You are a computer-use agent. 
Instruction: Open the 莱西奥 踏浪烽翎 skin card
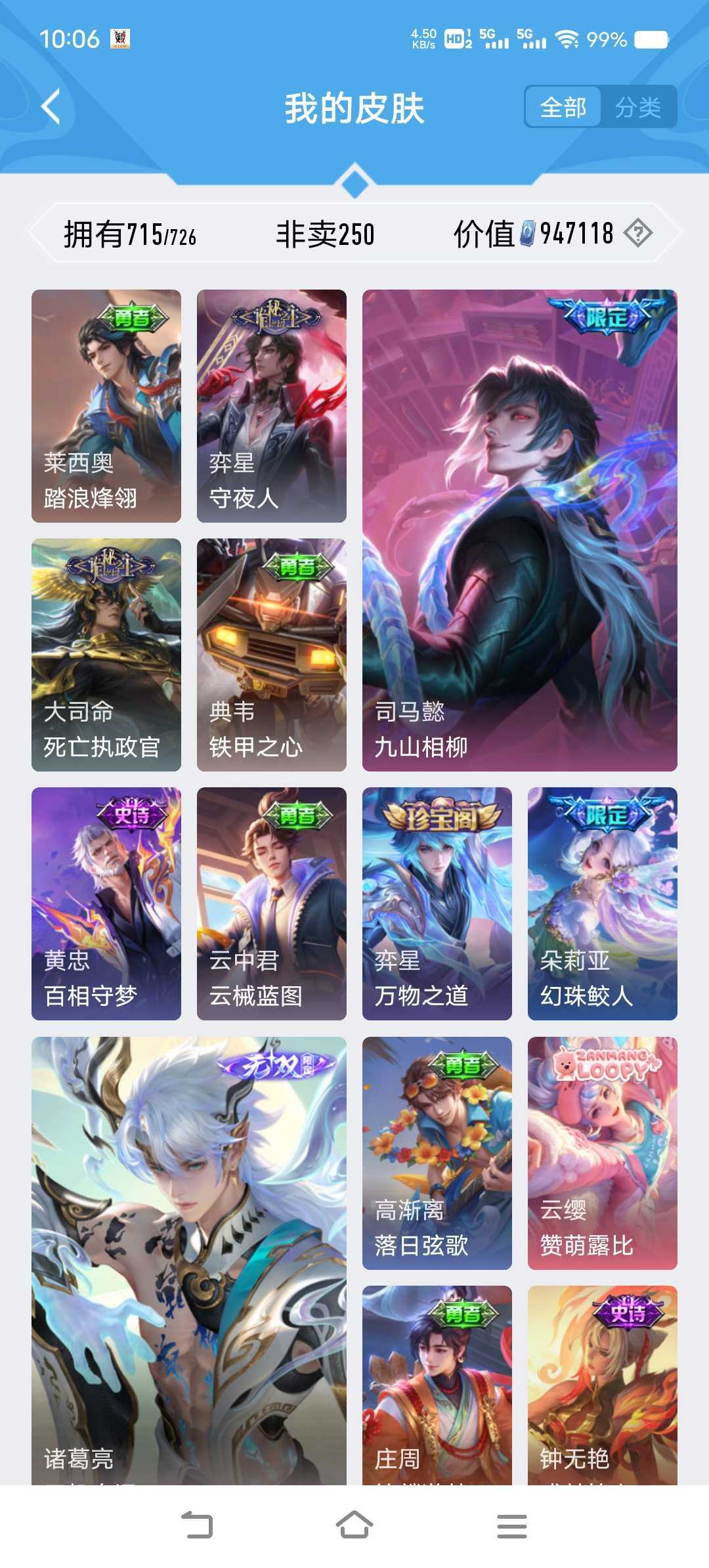coord(106,406)
